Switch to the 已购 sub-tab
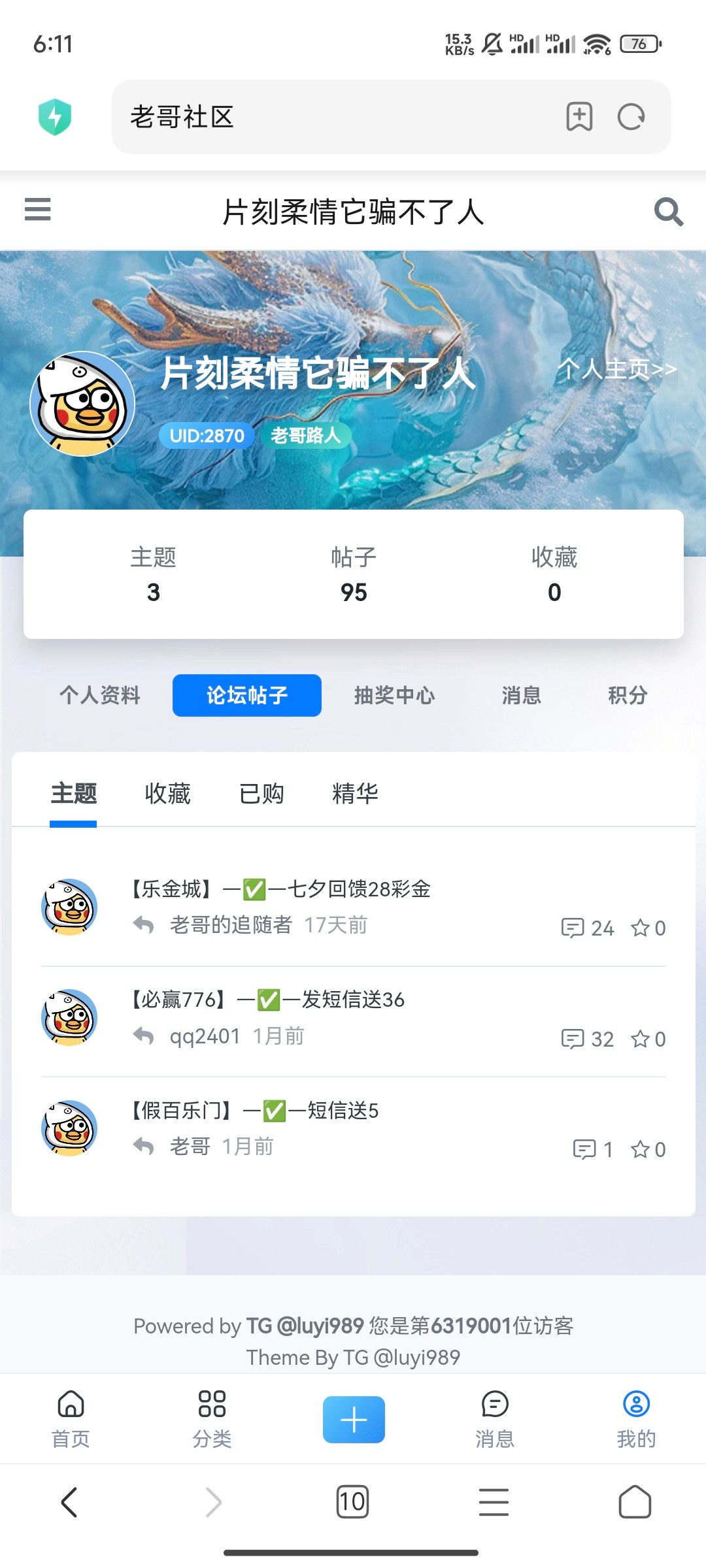This screenshot has height=1568, width=706. point(261,794)
